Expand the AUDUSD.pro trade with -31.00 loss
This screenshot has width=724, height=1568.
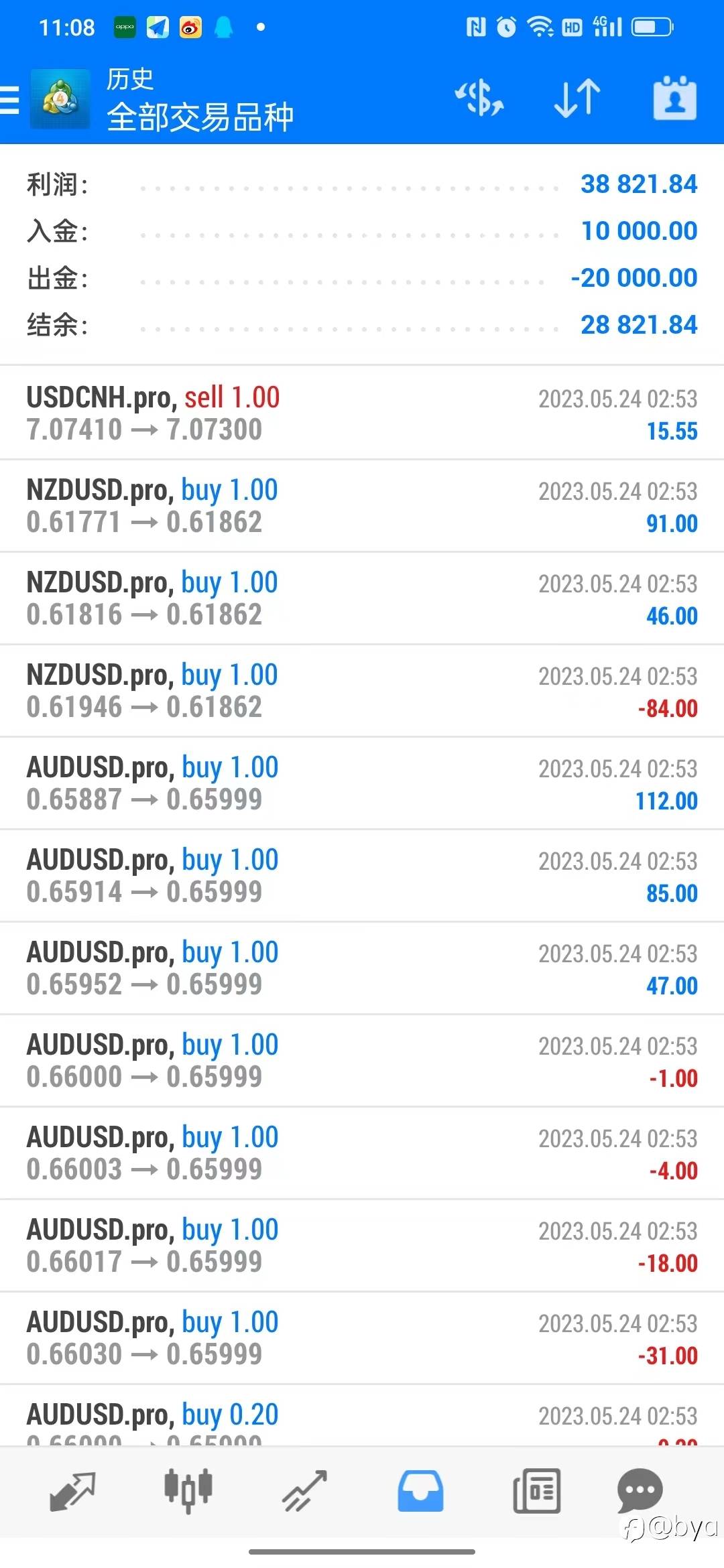[x=362, y=1338]
